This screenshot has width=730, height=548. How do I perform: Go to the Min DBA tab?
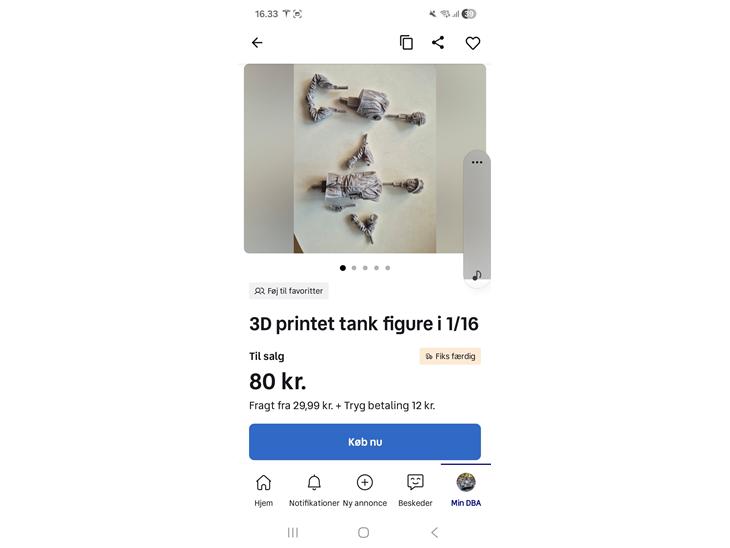(x=466, y=490)
